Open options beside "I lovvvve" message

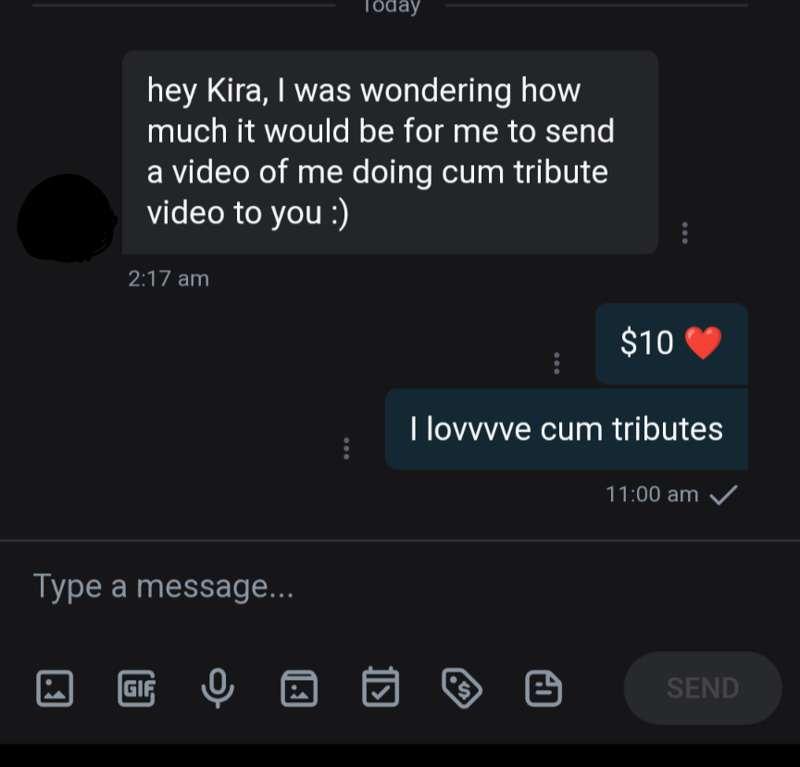[x=347, y=448]
